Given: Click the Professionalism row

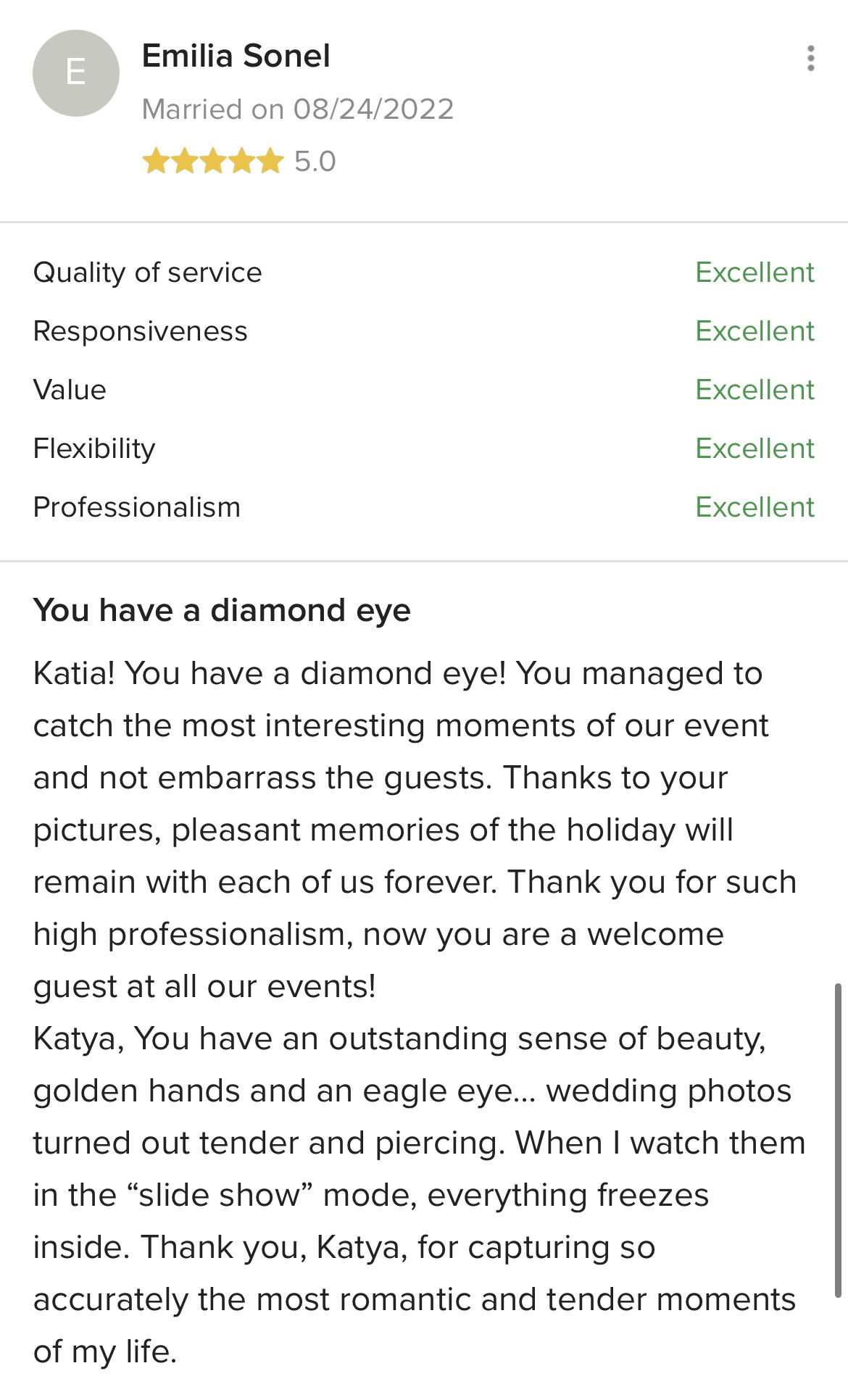Looking at the screenshot, I should (138, 507).
